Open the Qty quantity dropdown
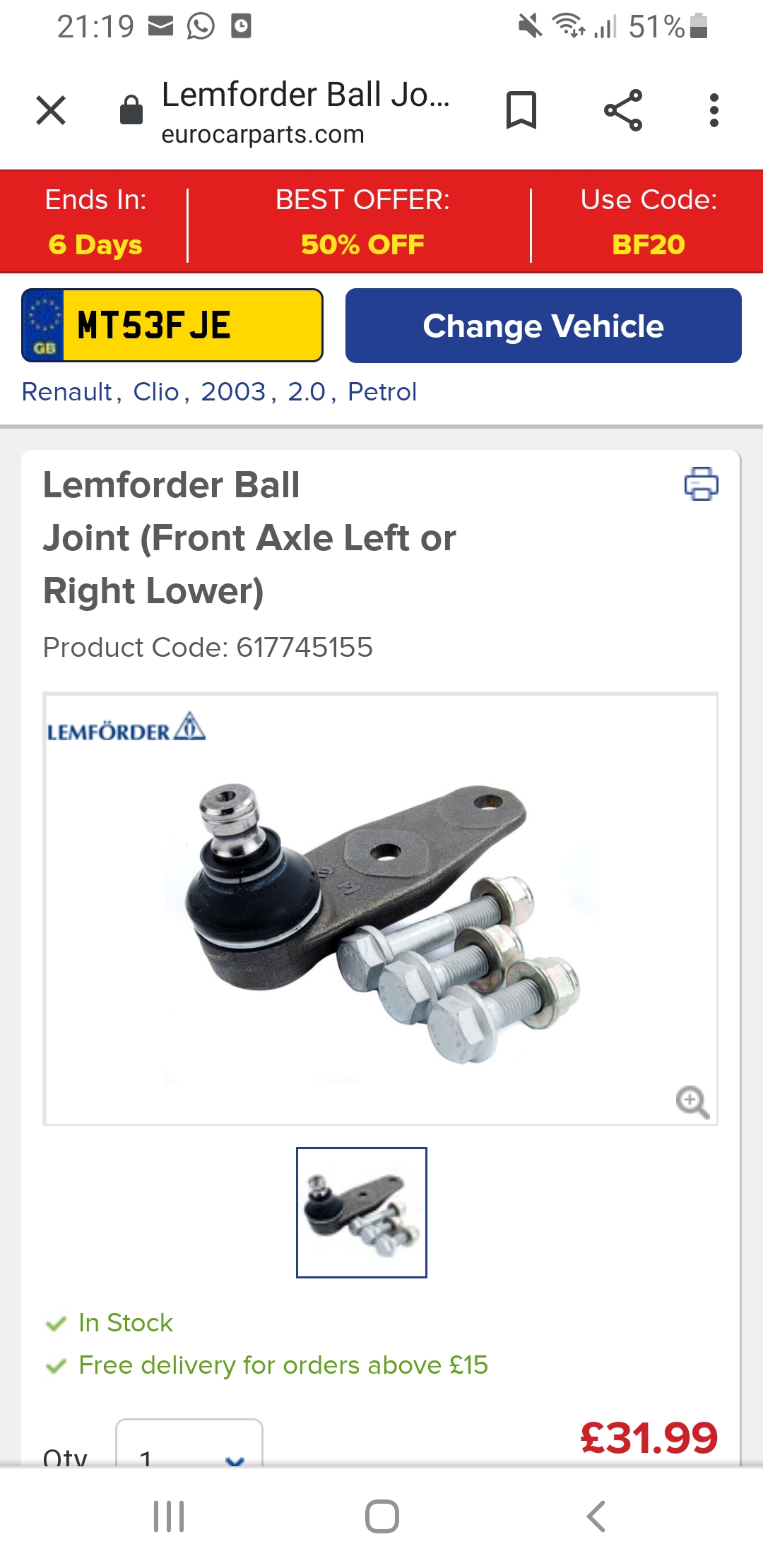763x1568 pixels. 189,1449
